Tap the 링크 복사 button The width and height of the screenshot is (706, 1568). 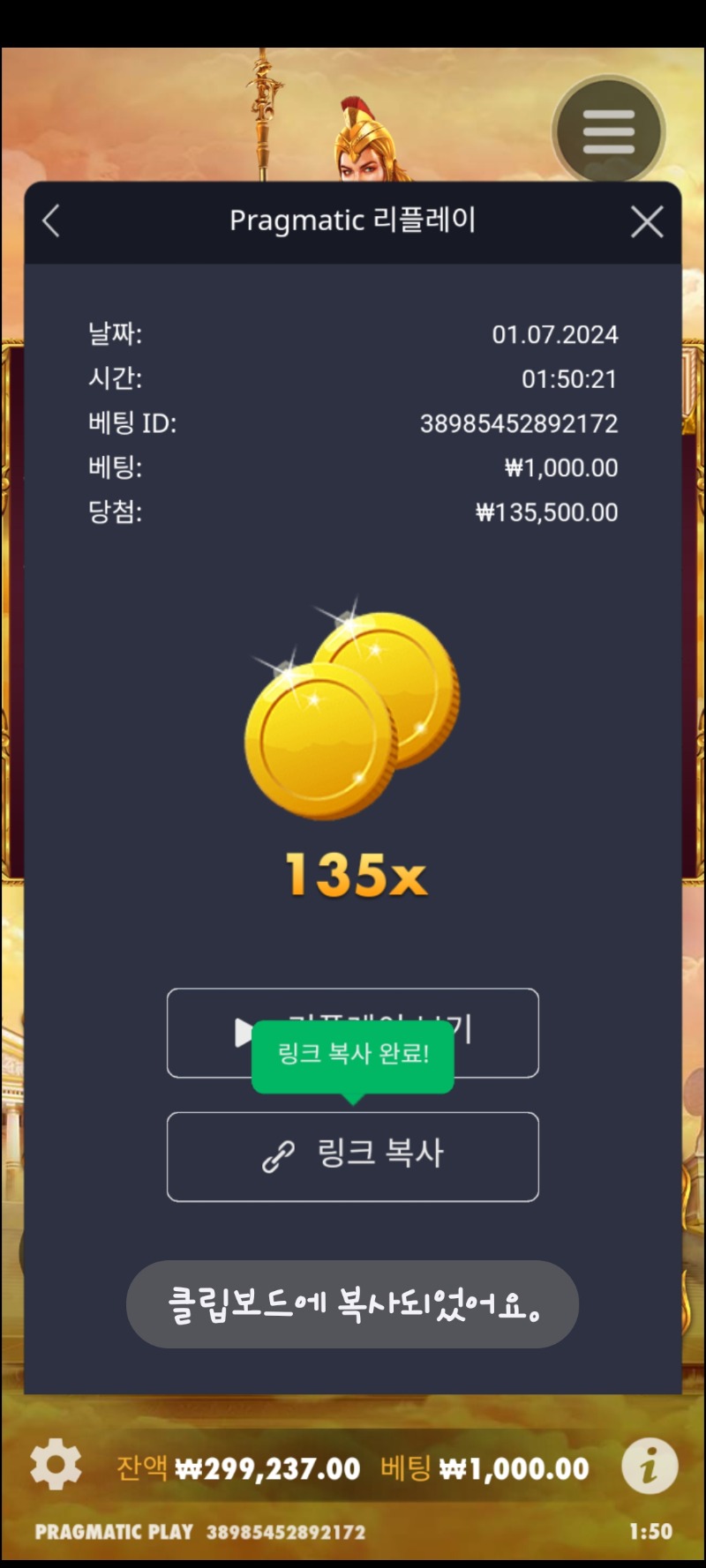[353, 1156]
